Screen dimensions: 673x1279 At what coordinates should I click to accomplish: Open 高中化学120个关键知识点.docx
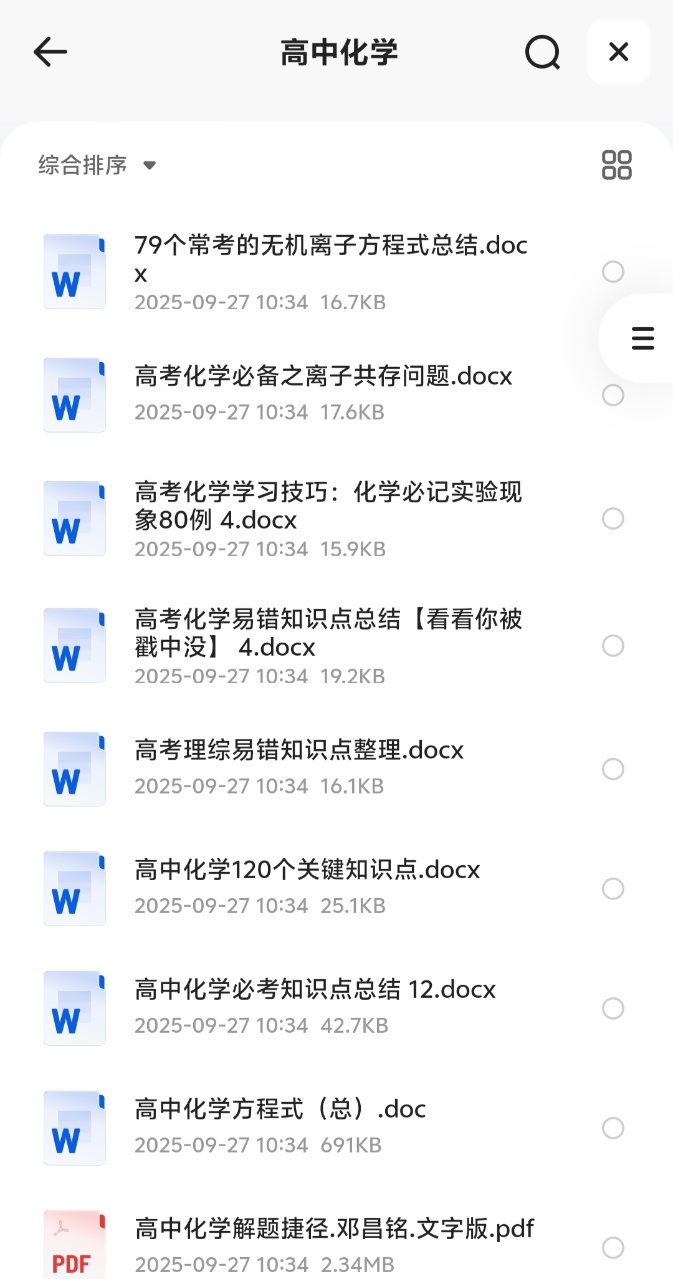tap(307, 870)
